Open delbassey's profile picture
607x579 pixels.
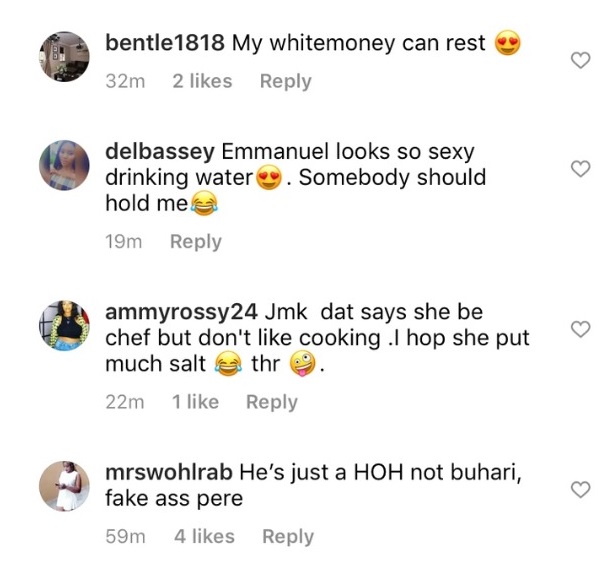coord(64,163)
